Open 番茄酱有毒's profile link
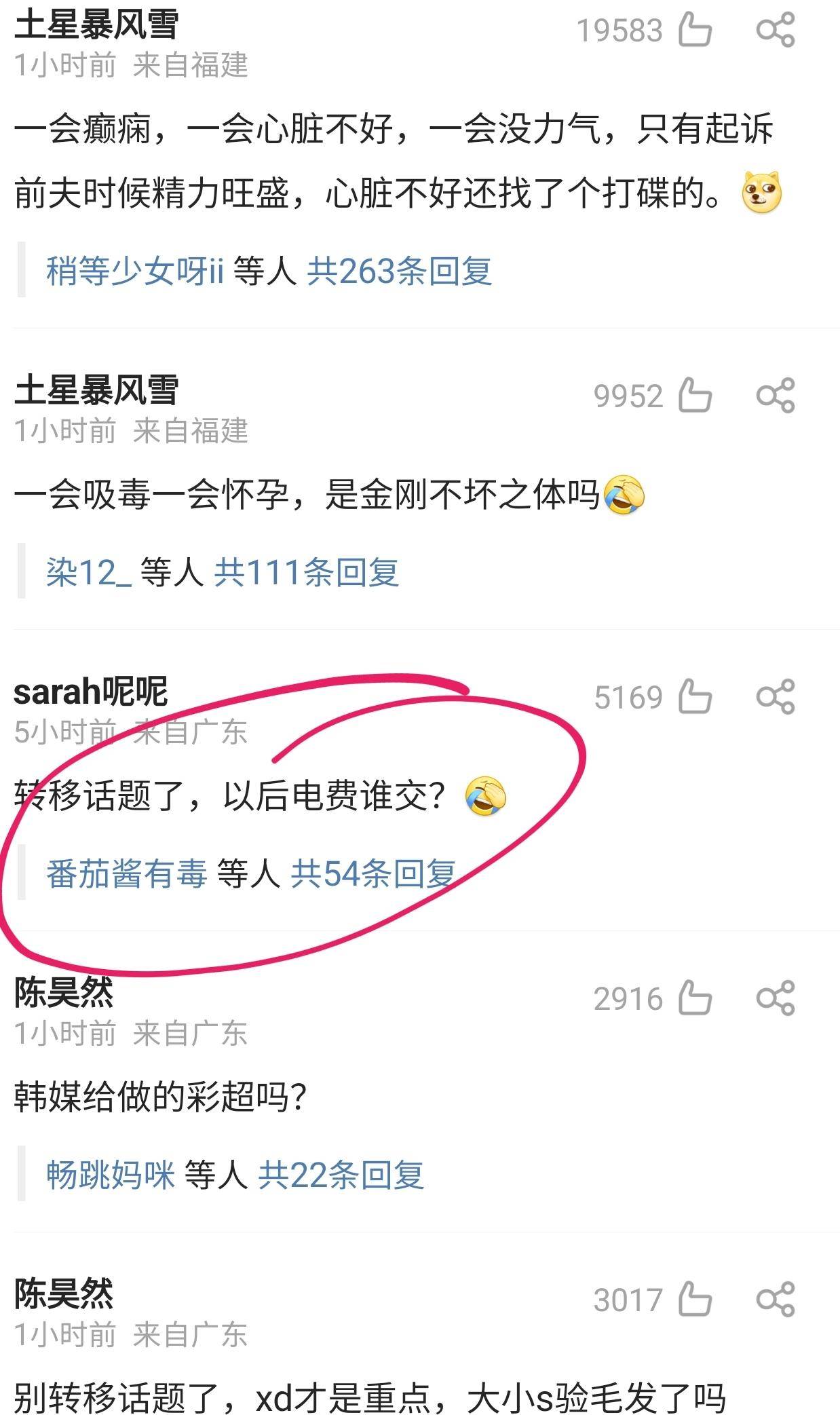 (x=127, y=873)
